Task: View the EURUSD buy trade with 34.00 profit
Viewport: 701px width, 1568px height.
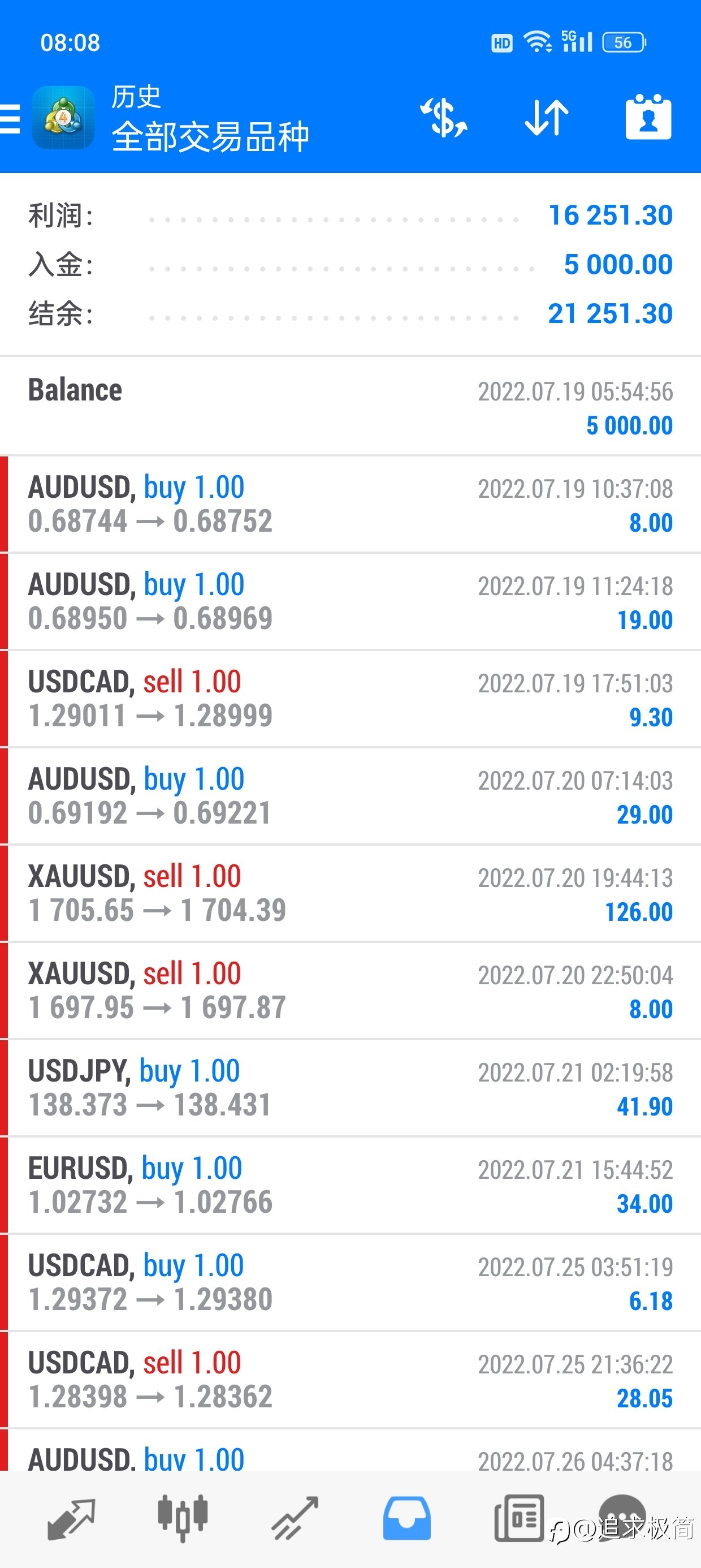Action: tap(350, 1186)
